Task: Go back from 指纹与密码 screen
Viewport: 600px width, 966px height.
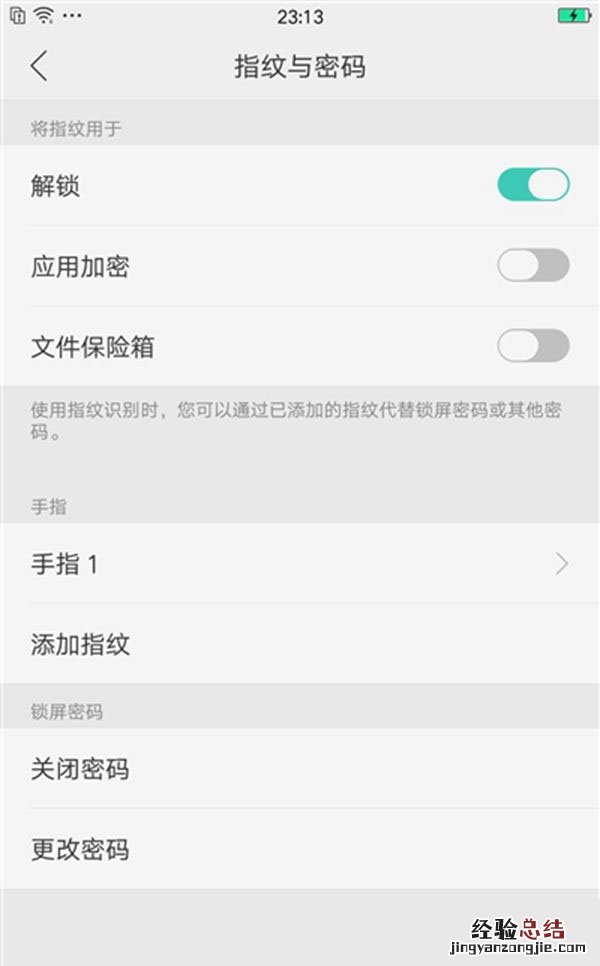Action: (x=39, y=67)
